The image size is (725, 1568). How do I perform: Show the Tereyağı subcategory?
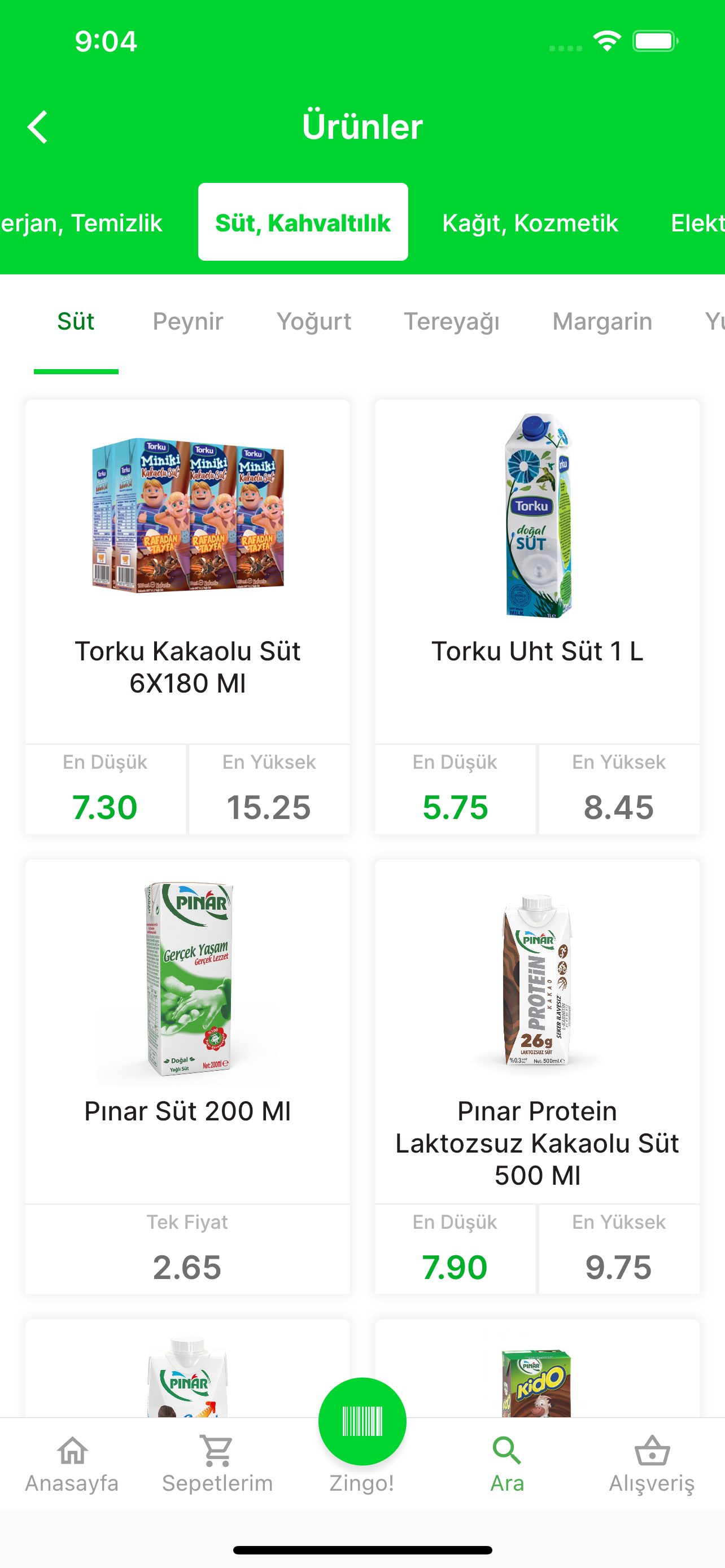[451, 321]
